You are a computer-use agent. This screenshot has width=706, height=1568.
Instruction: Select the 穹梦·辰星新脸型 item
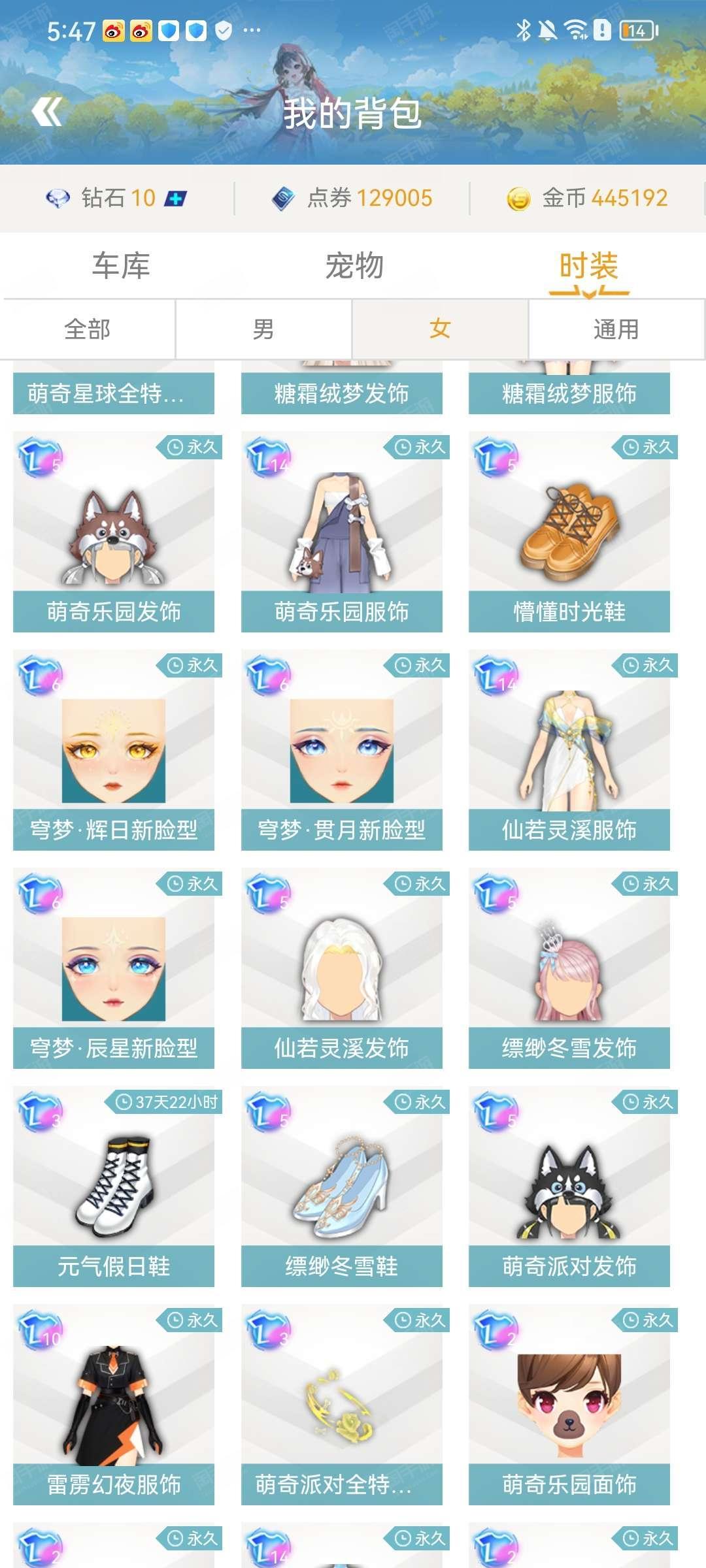[114, 968]
